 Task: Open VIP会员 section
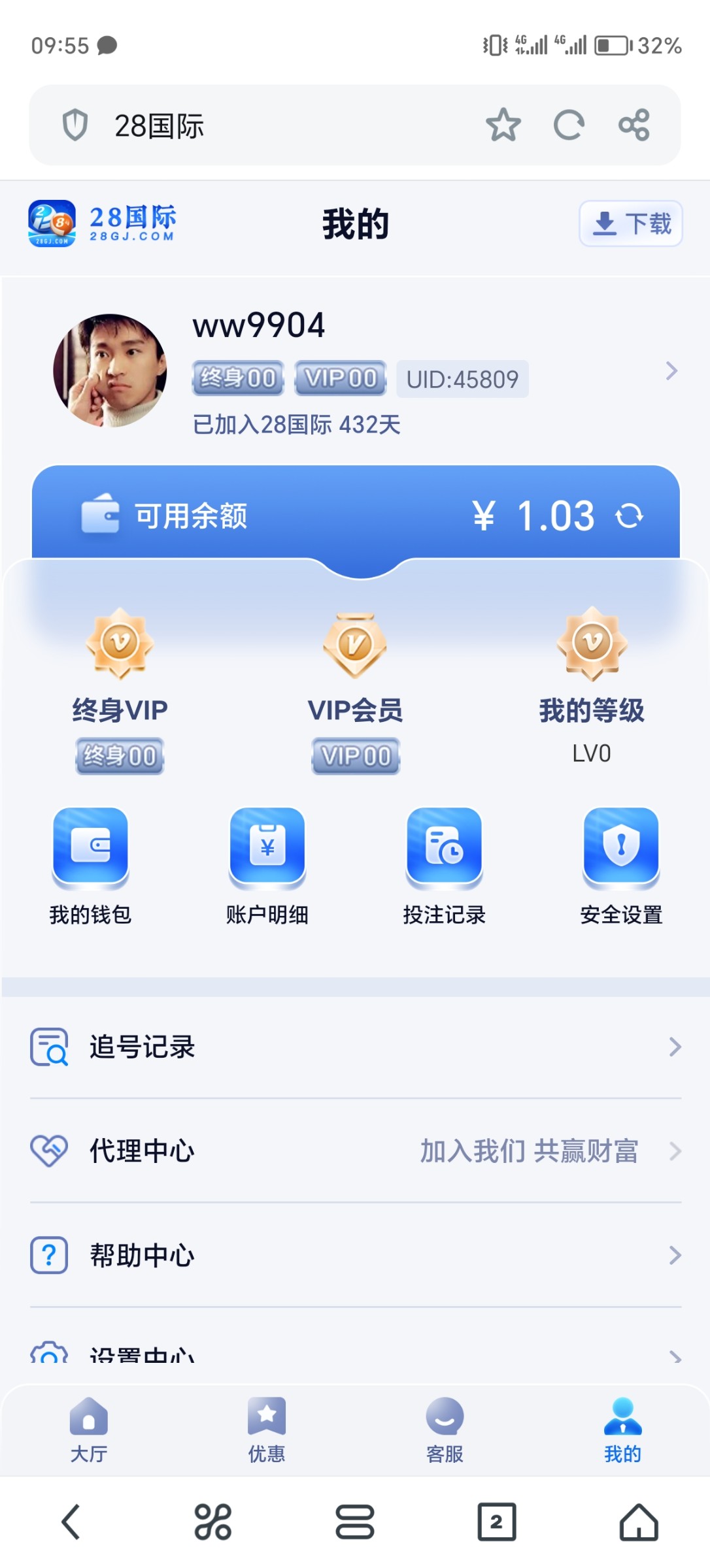355,691
